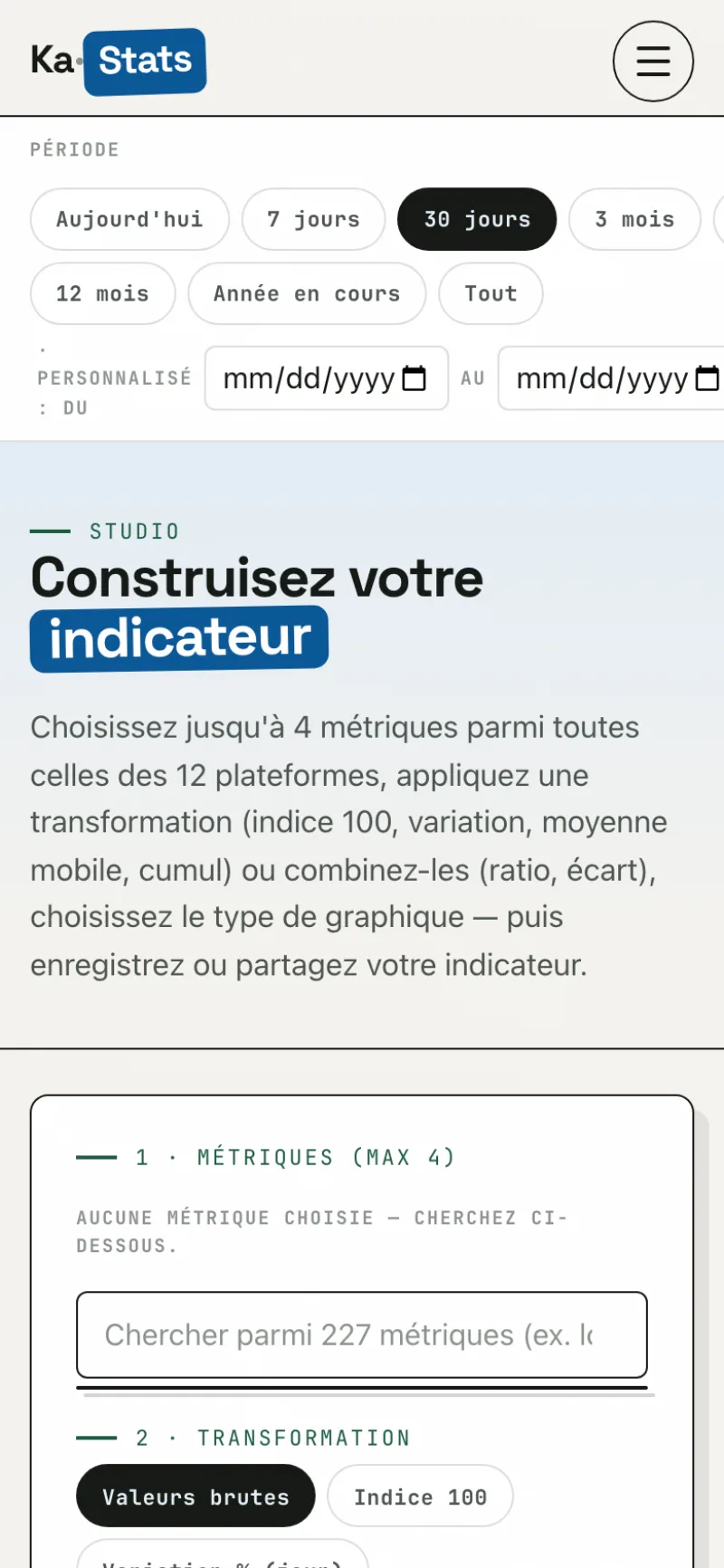This screenshot has width=724, height=1568.
Task: Select the Tout period chip
Action: click(x=491, y=293)
